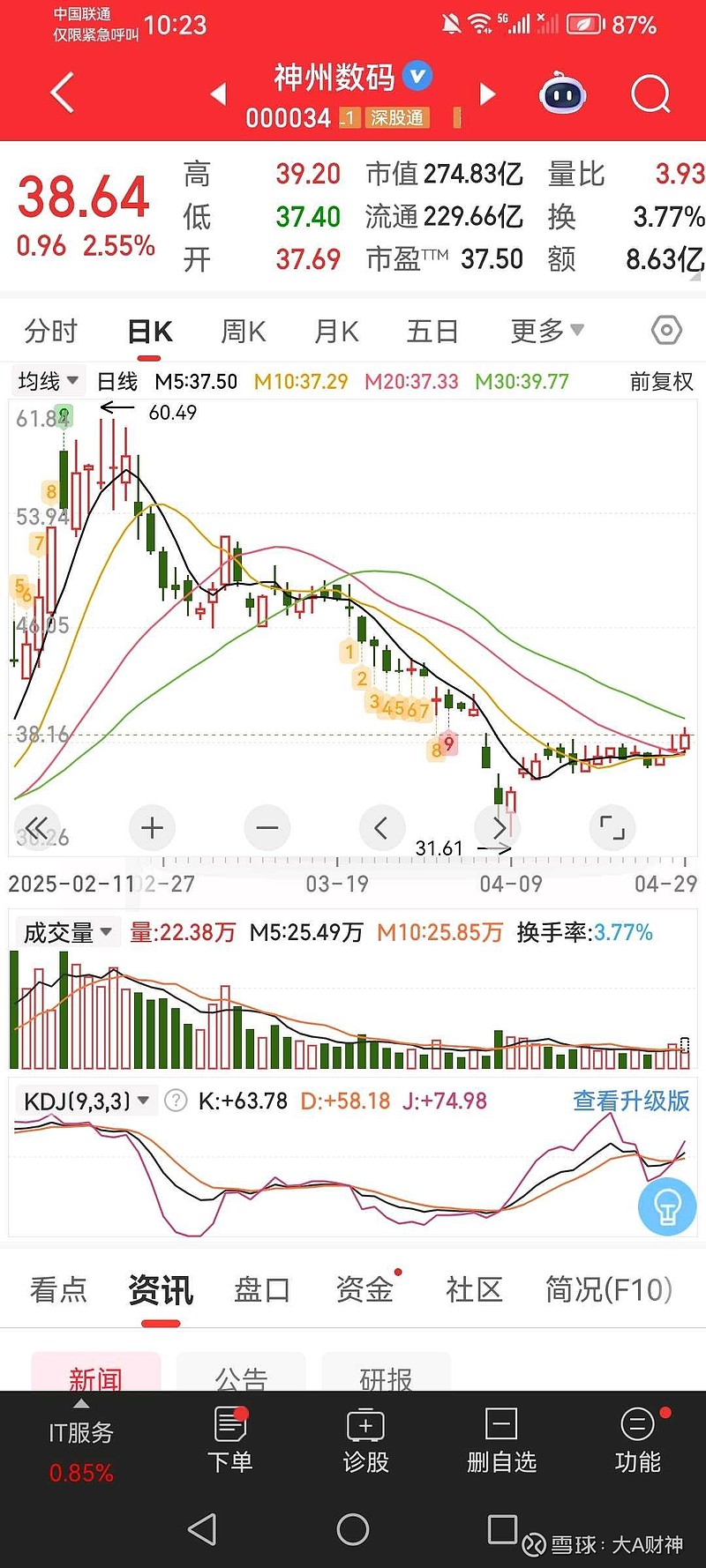The image size is (706, 1568).
Task: Tap the lightbulb tip icon on chart
Action: [x=667, y=1206]
